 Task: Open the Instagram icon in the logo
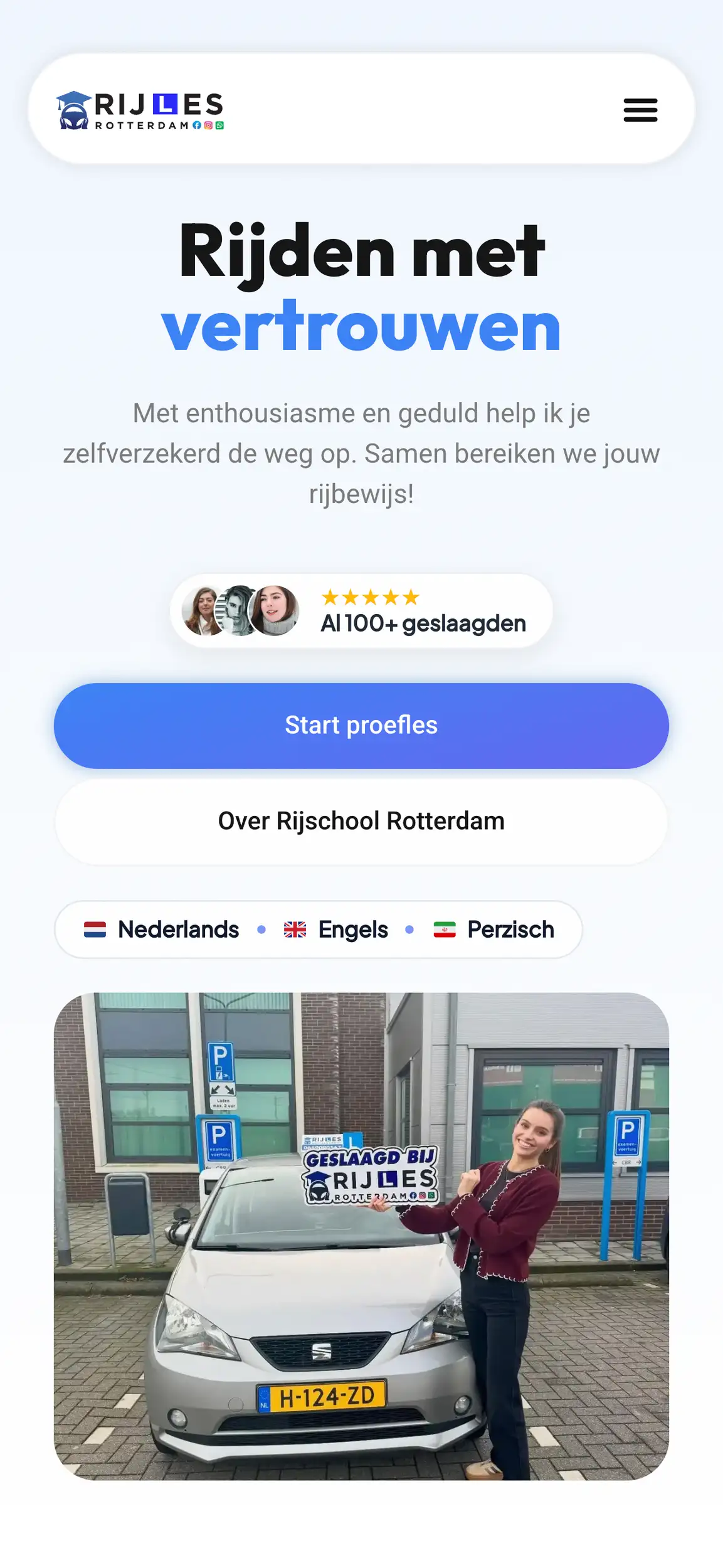pyautogui.click(x=208, y=125)
